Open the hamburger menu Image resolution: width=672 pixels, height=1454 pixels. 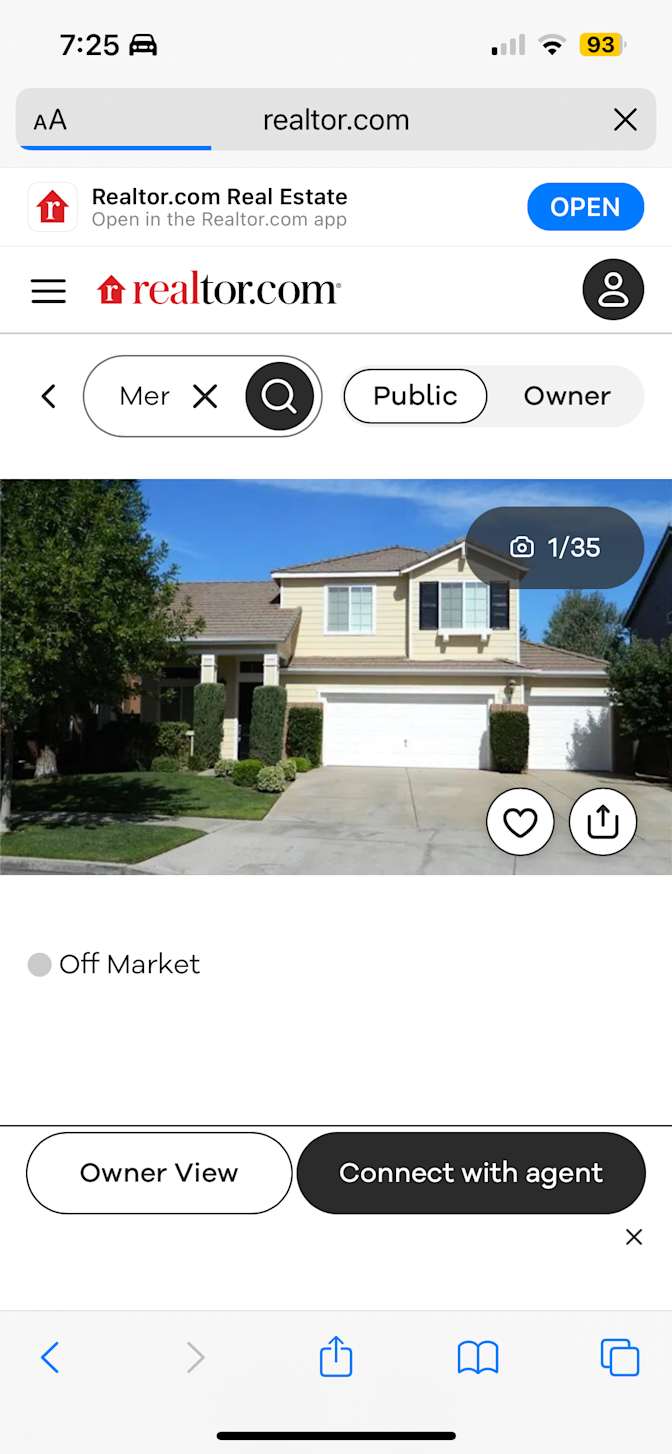(x=48, y=291)
